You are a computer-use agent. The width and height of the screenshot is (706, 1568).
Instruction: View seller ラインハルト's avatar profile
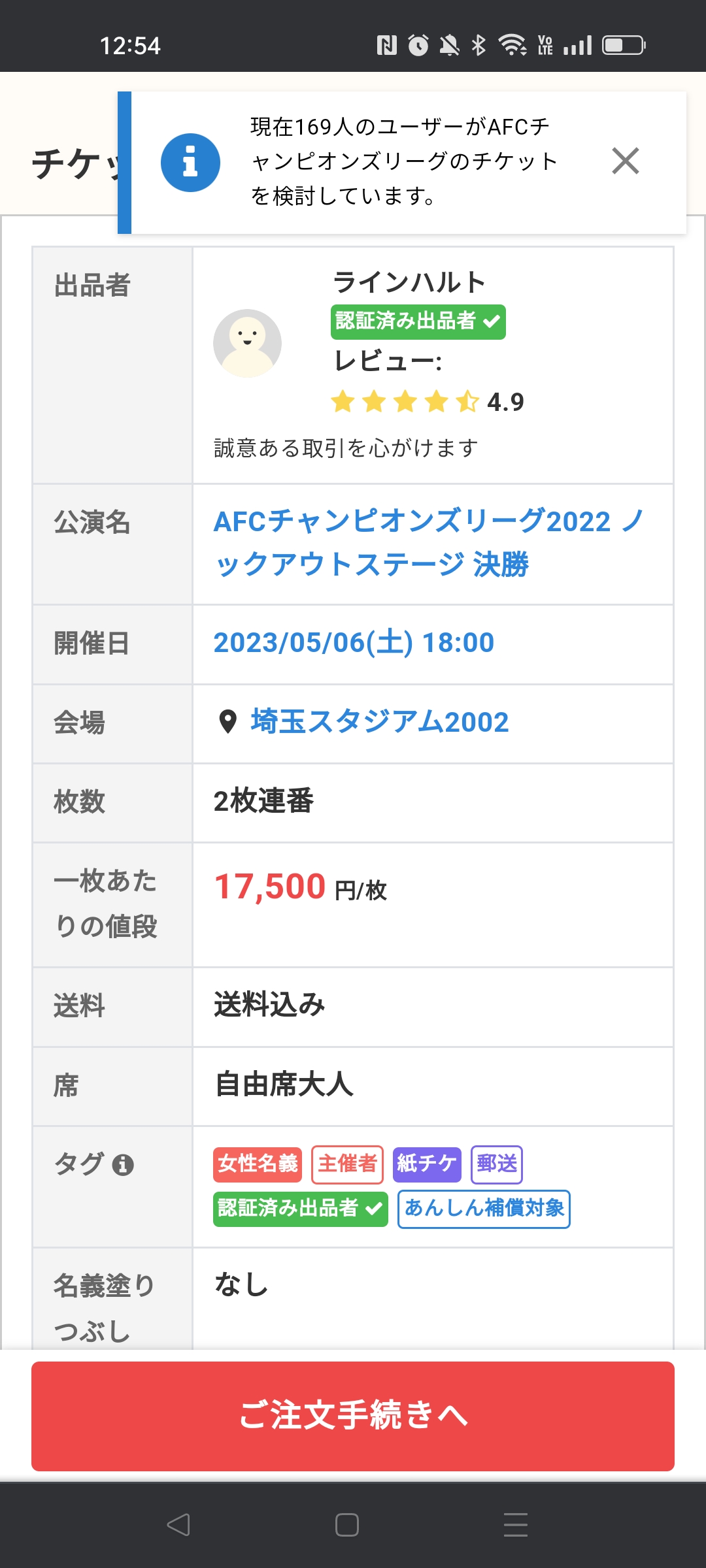[247, 343]
